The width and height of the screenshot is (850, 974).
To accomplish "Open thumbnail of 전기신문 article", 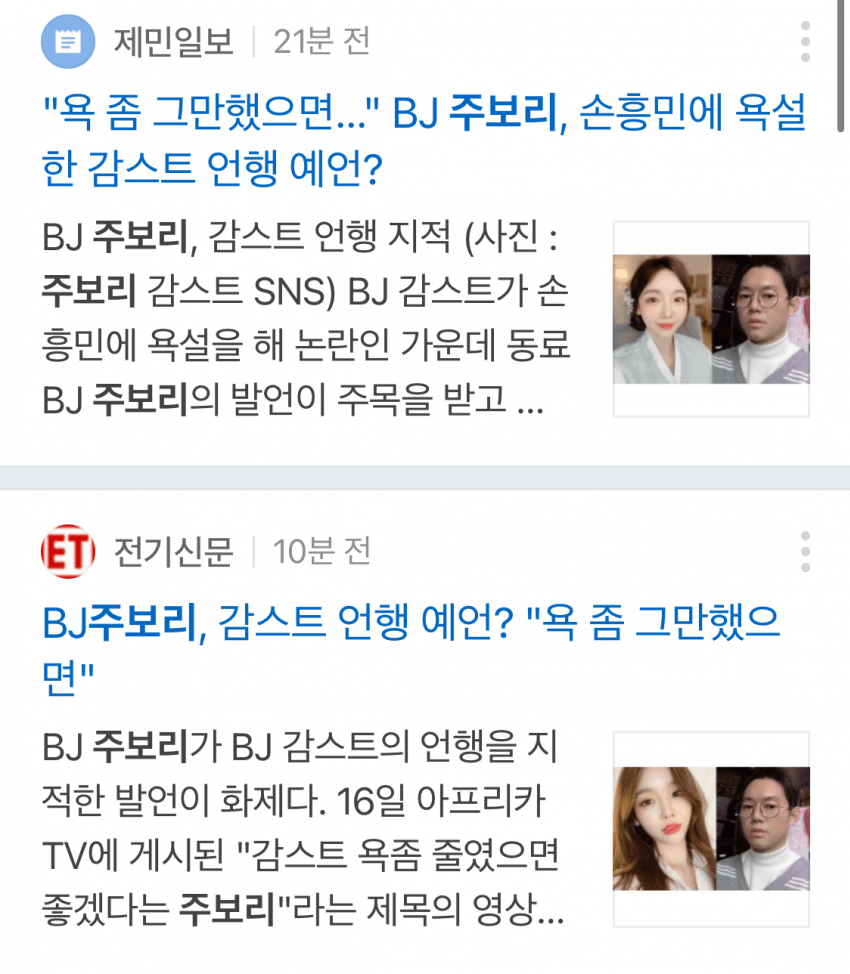I will pyautogui.click(x=711, y=829).
